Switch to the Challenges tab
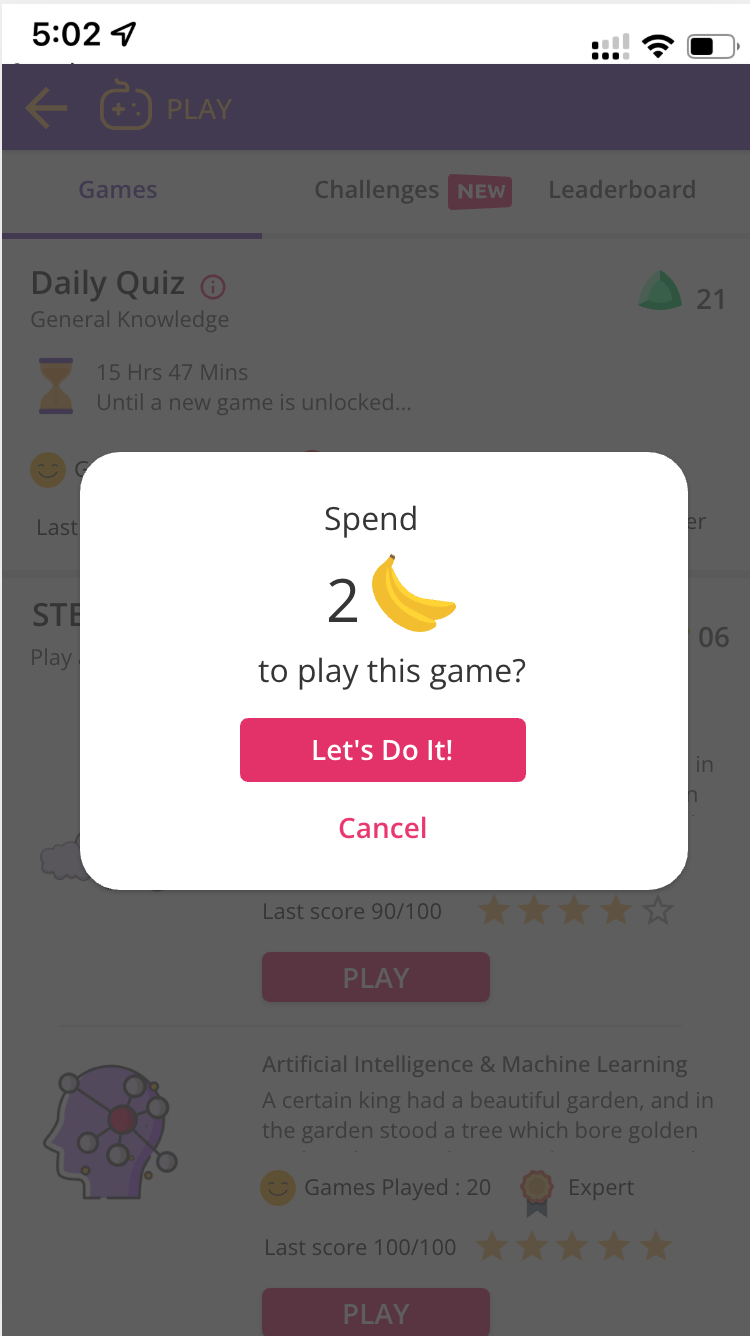The image size is (750, 1336). pyautogui.click(x=376, y=190)
